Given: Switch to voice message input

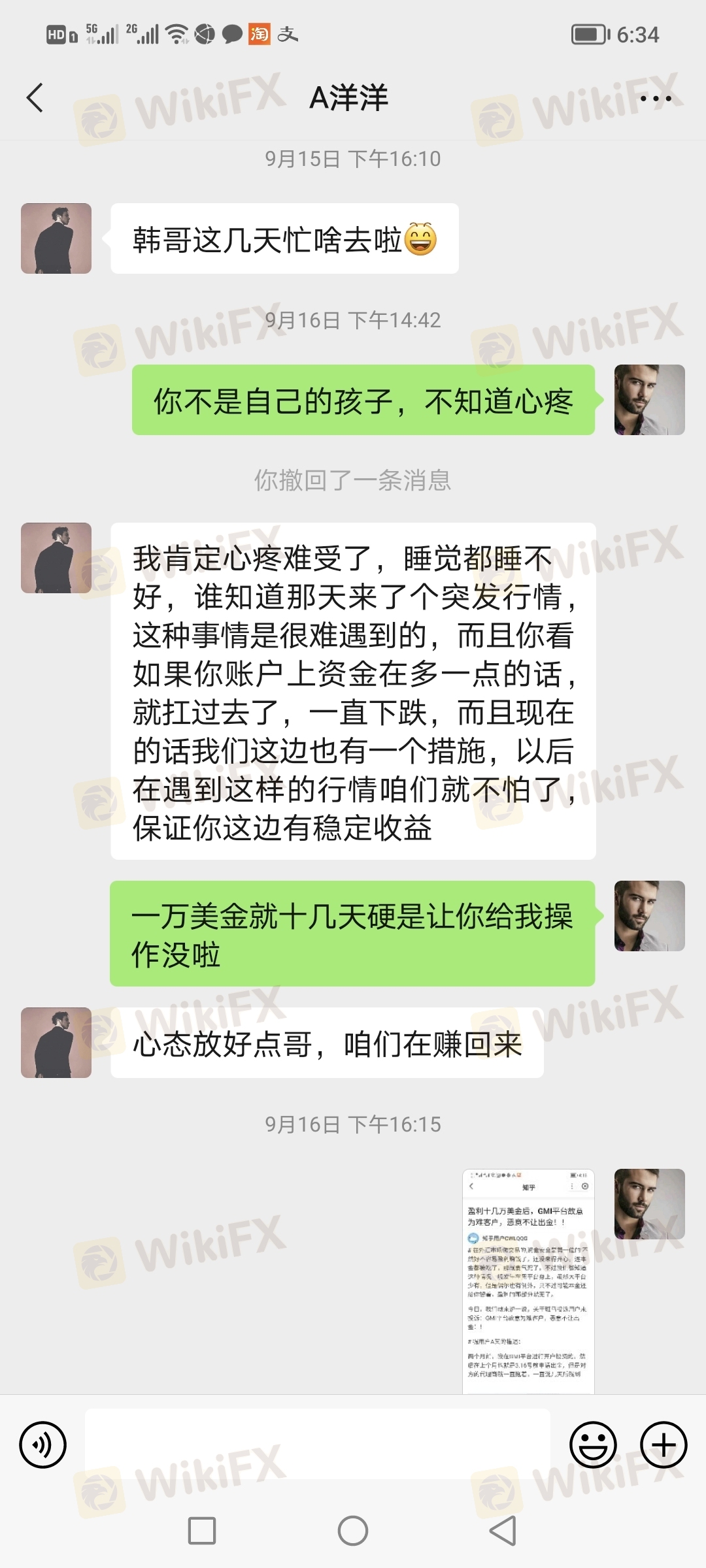Looking at the screenshot, I should pyautogui.click(x=43, y=1445).
